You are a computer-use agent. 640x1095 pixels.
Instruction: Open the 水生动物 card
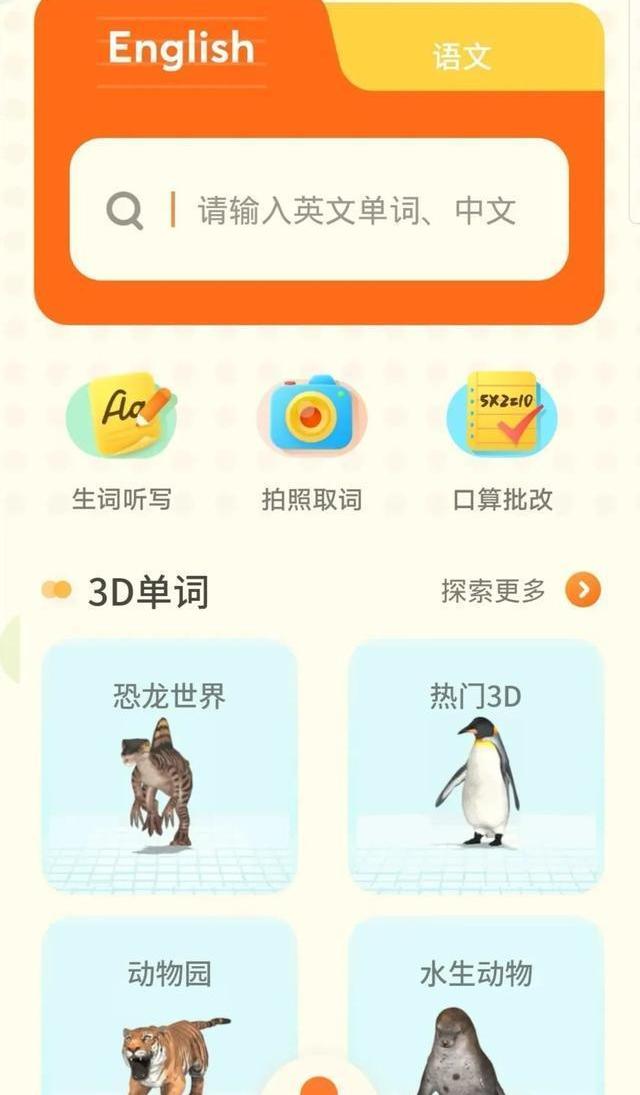click(476, 1008)
